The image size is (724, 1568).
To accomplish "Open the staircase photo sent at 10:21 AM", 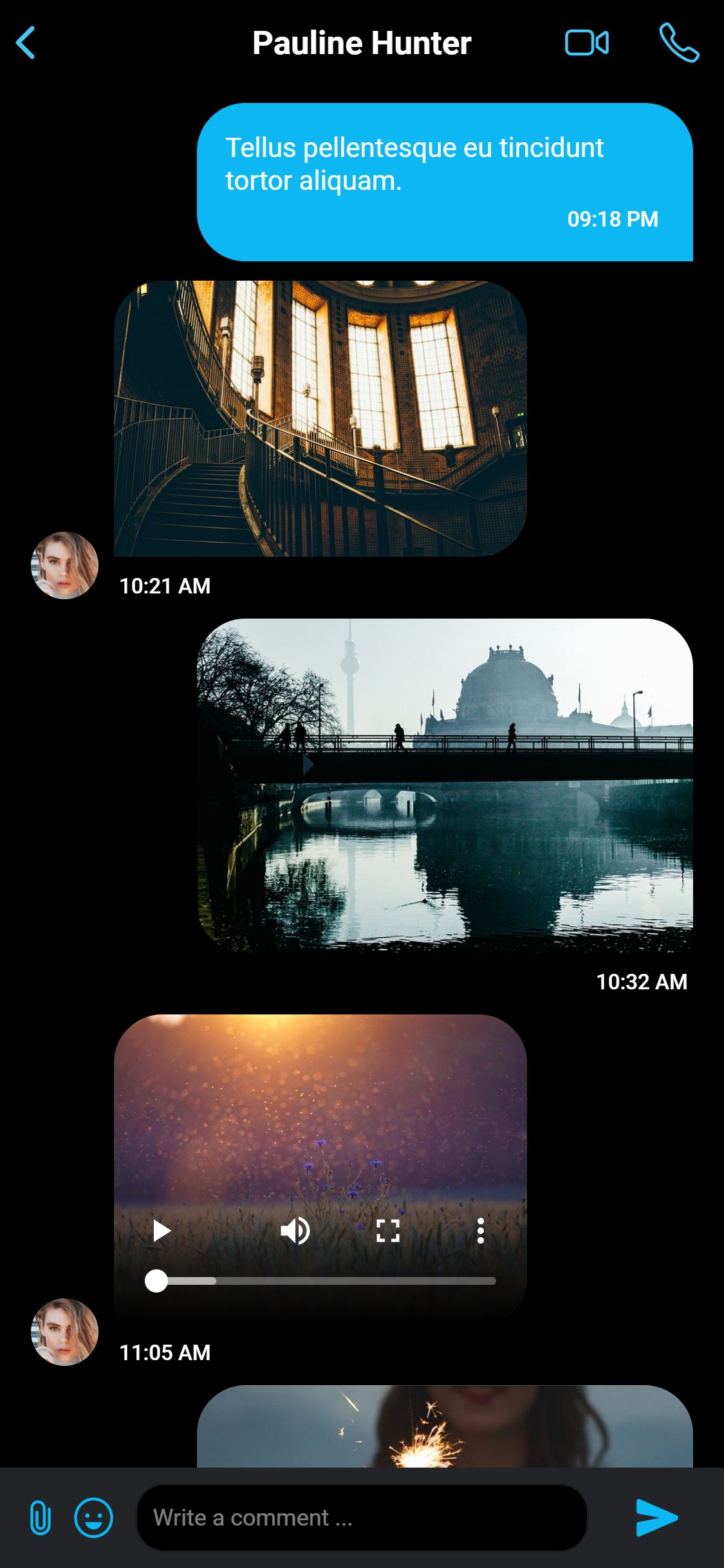I will pyautogui.click(x=320, y=418).
